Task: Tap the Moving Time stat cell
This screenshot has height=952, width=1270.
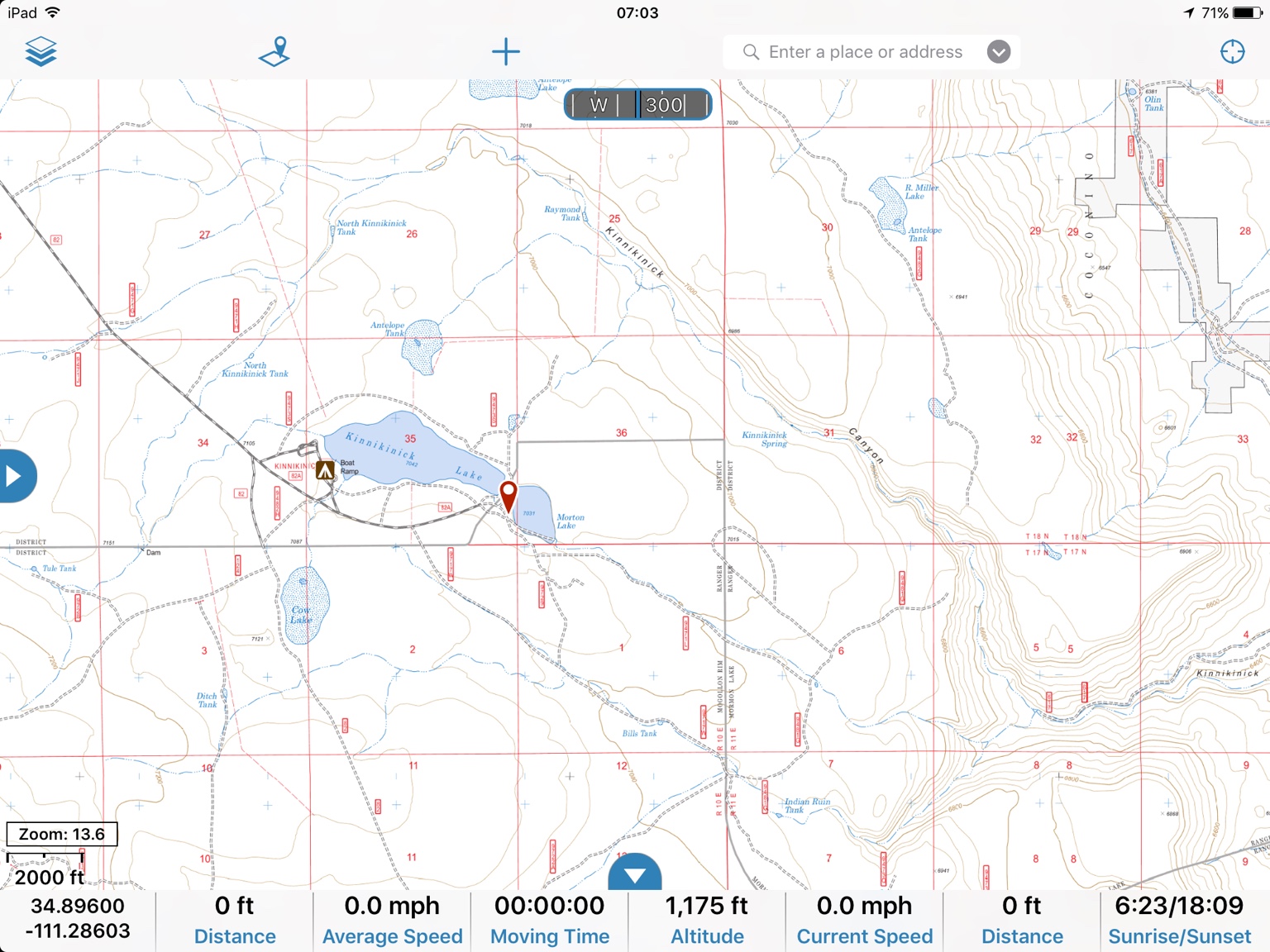Action: pos(550,921)
